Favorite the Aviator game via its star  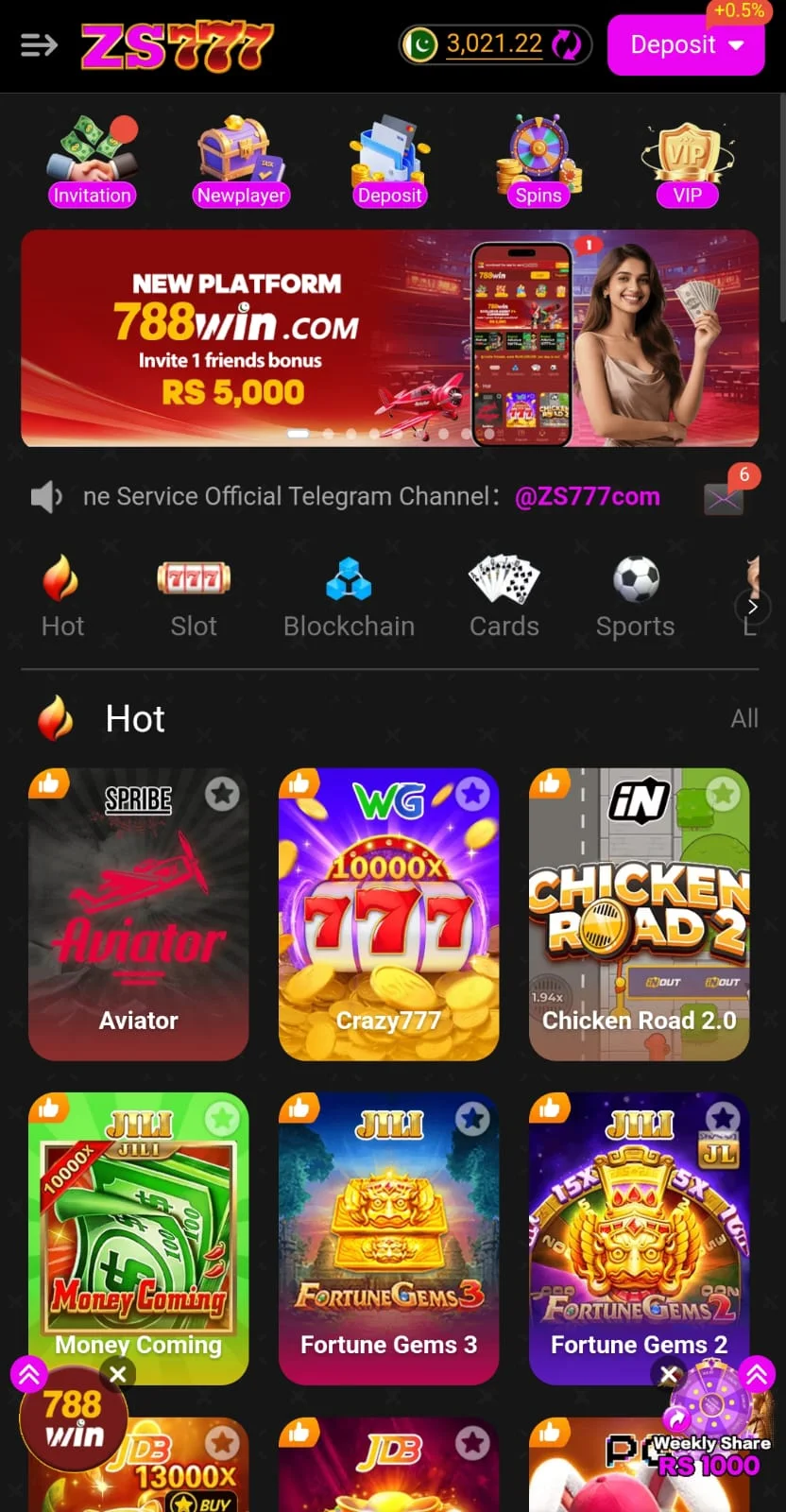222,794
